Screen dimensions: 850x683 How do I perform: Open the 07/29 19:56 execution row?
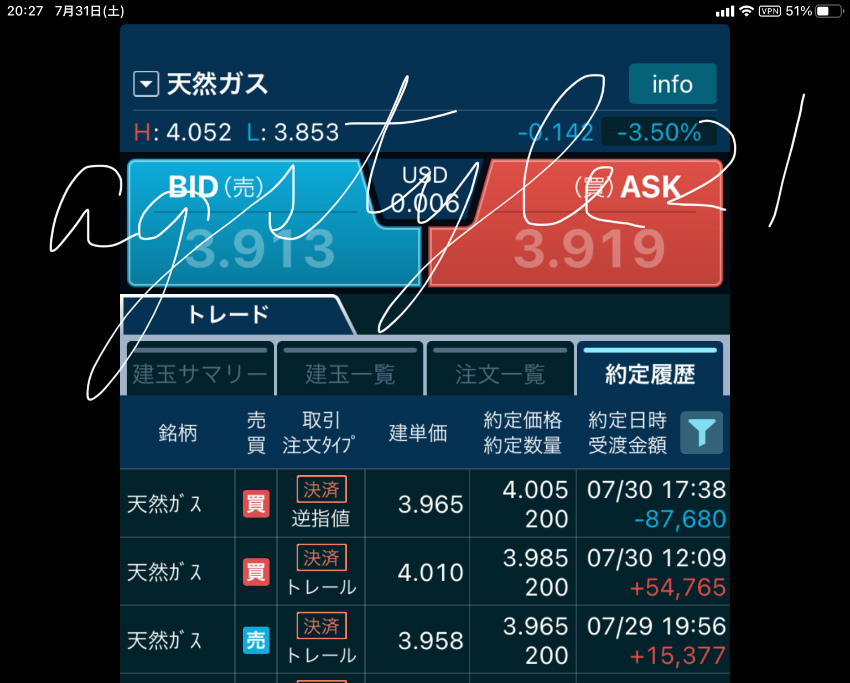coord(425,640)
